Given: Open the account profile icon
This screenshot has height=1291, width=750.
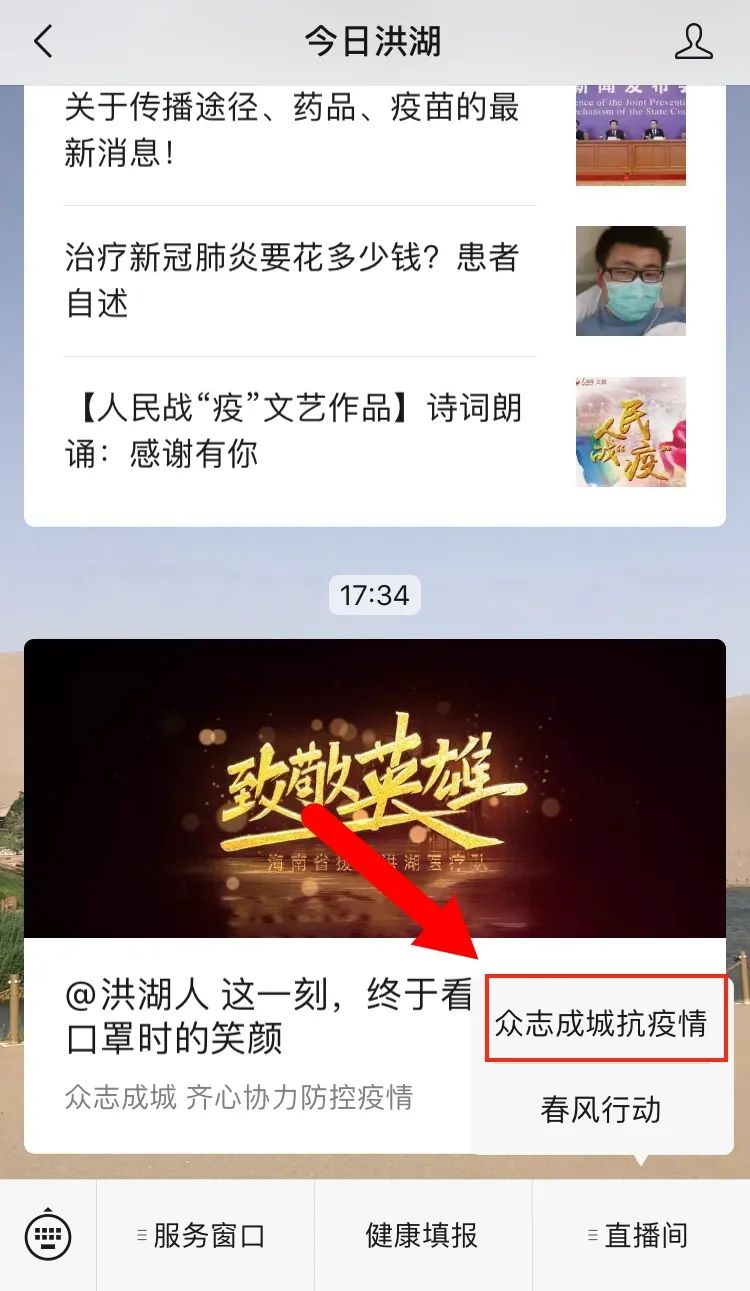Looking at the screenshot, I should (693, 42).
